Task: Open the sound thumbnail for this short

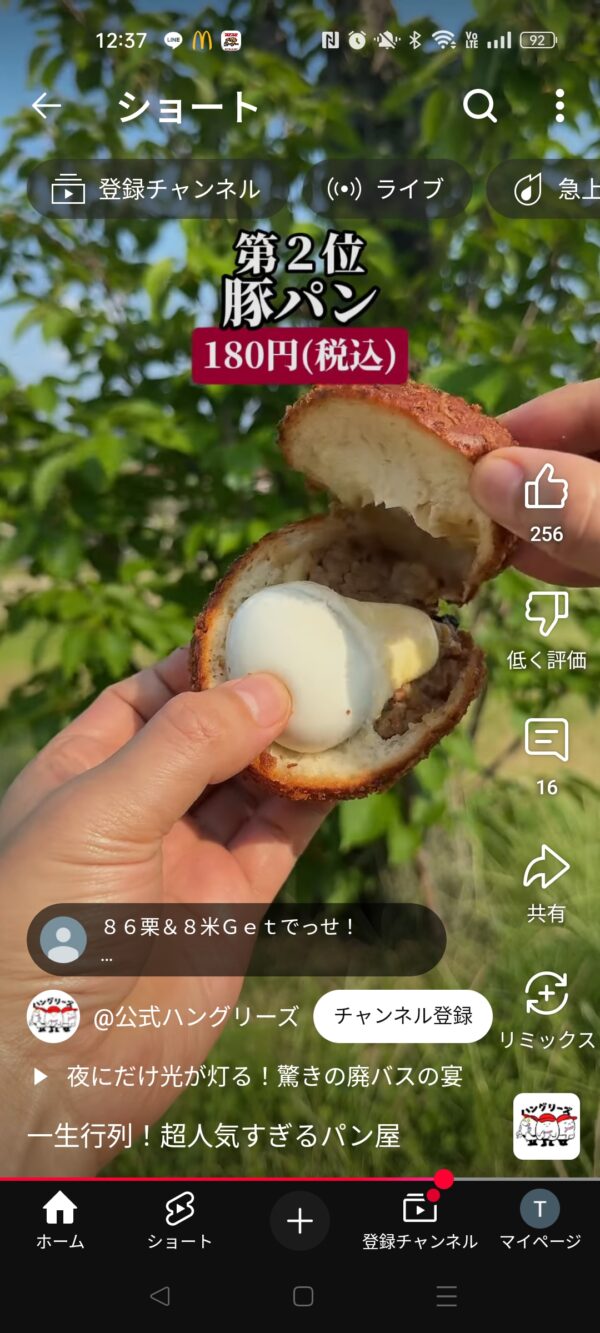Action: click(x=546, y=1126)
